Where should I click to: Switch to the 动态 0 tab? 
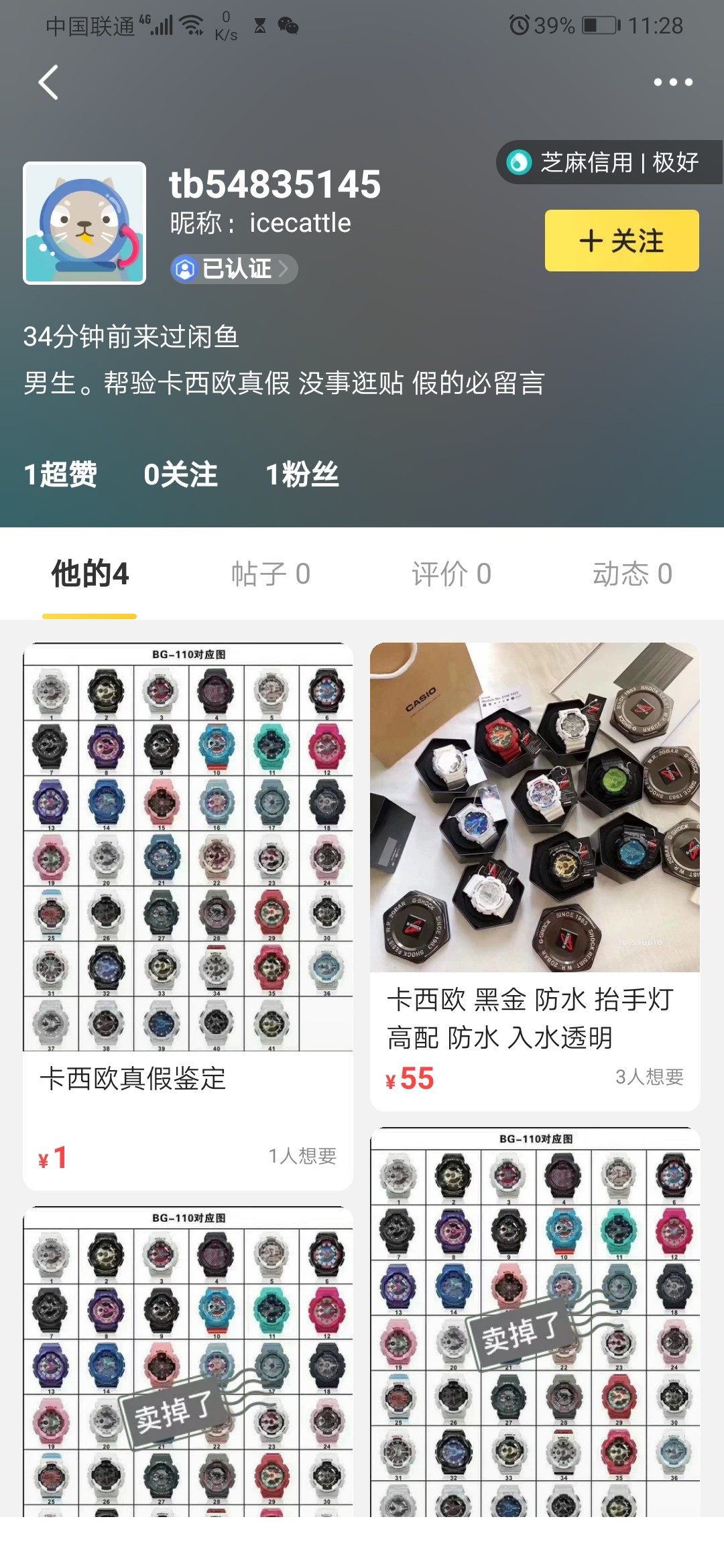[631, 574]
